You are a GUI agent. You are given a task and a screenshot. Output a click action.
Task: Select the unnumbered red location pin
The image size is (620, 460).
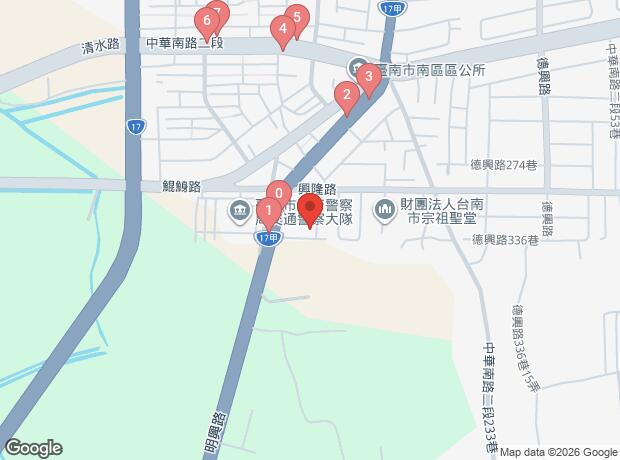(308, 209)
